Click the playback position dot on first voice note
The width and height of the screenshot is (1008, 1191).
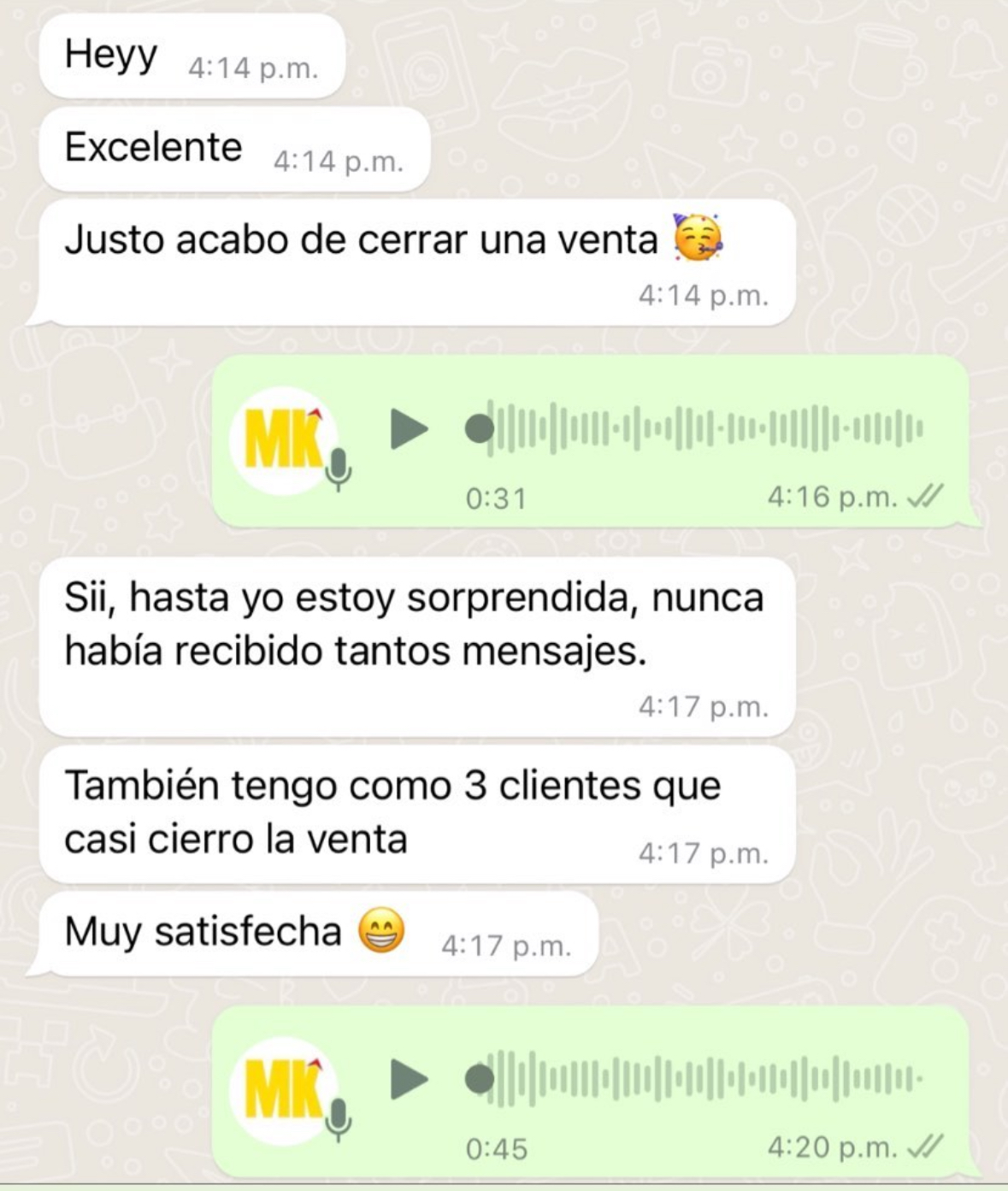click(477, 430)
